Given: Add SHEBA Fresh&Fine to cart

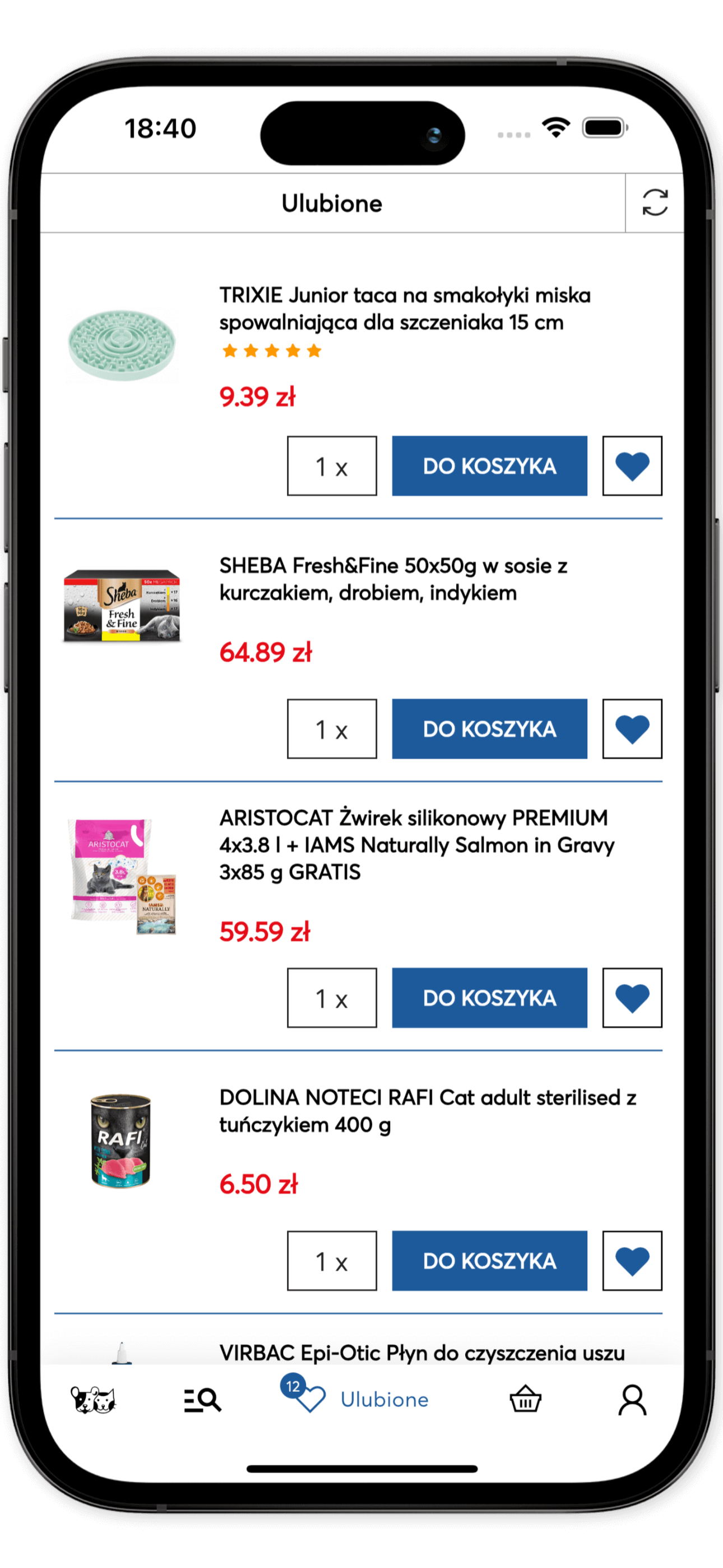Looking at the screenshot, I should tap(489, 728).
